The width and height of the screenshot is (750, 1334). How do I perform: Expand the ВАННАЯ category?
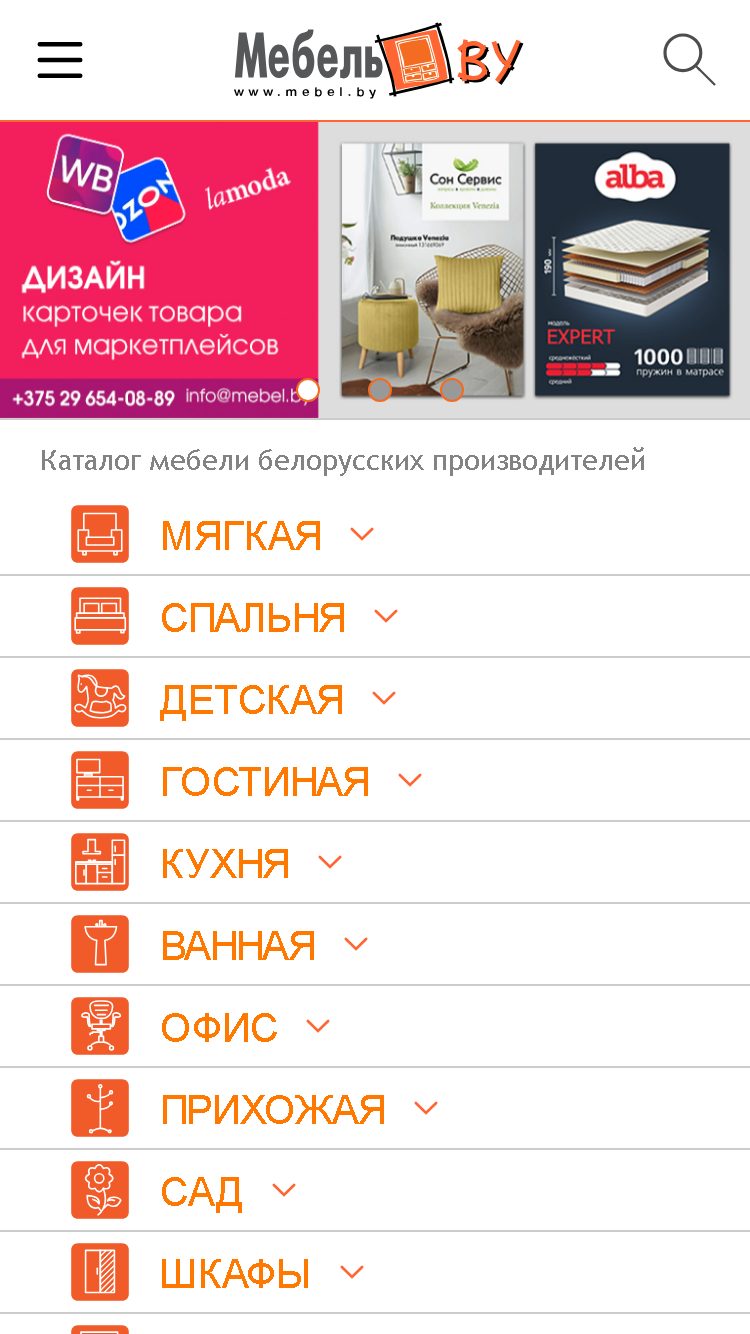375,945
